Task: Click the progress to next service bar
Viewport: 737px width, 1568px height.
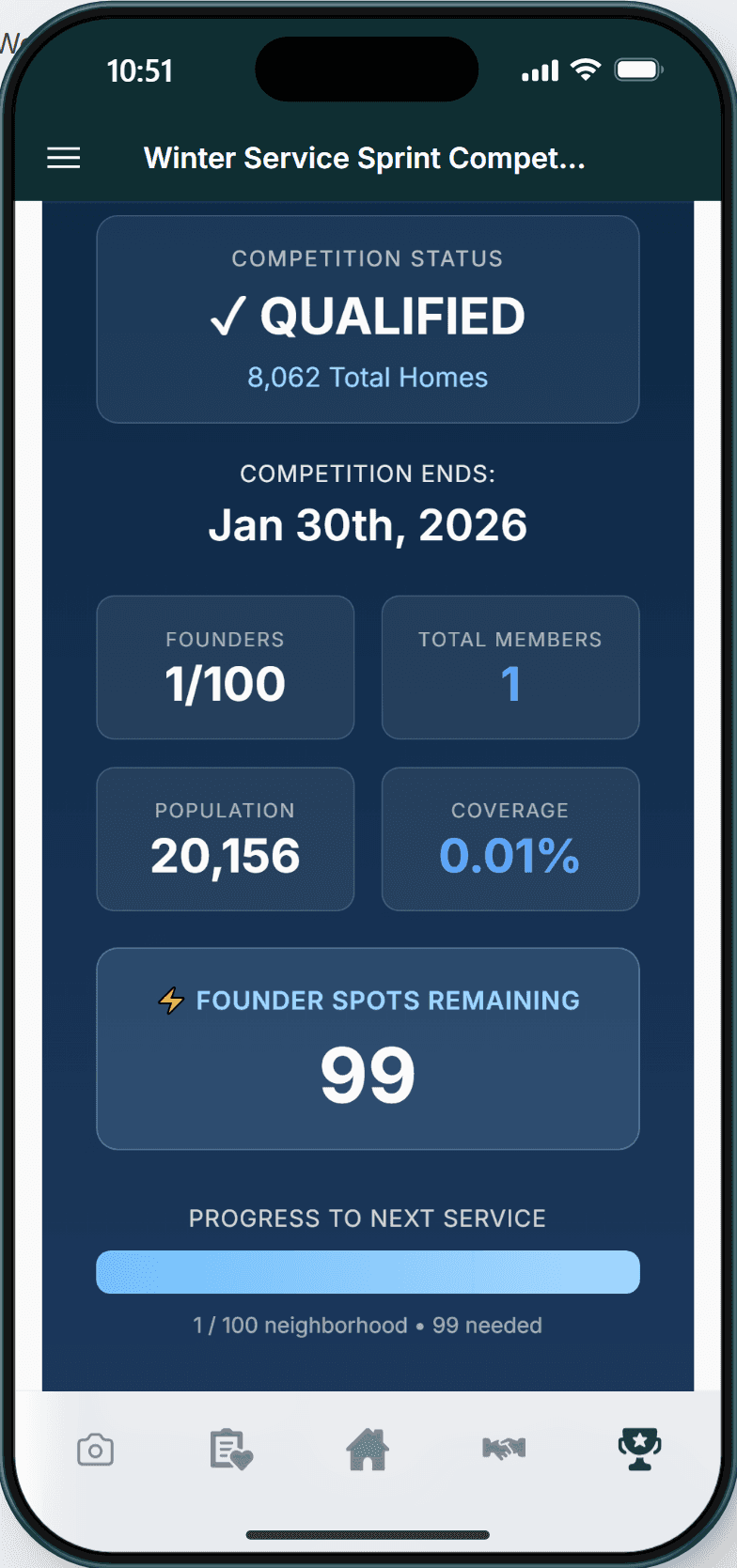Action: 368,1271
